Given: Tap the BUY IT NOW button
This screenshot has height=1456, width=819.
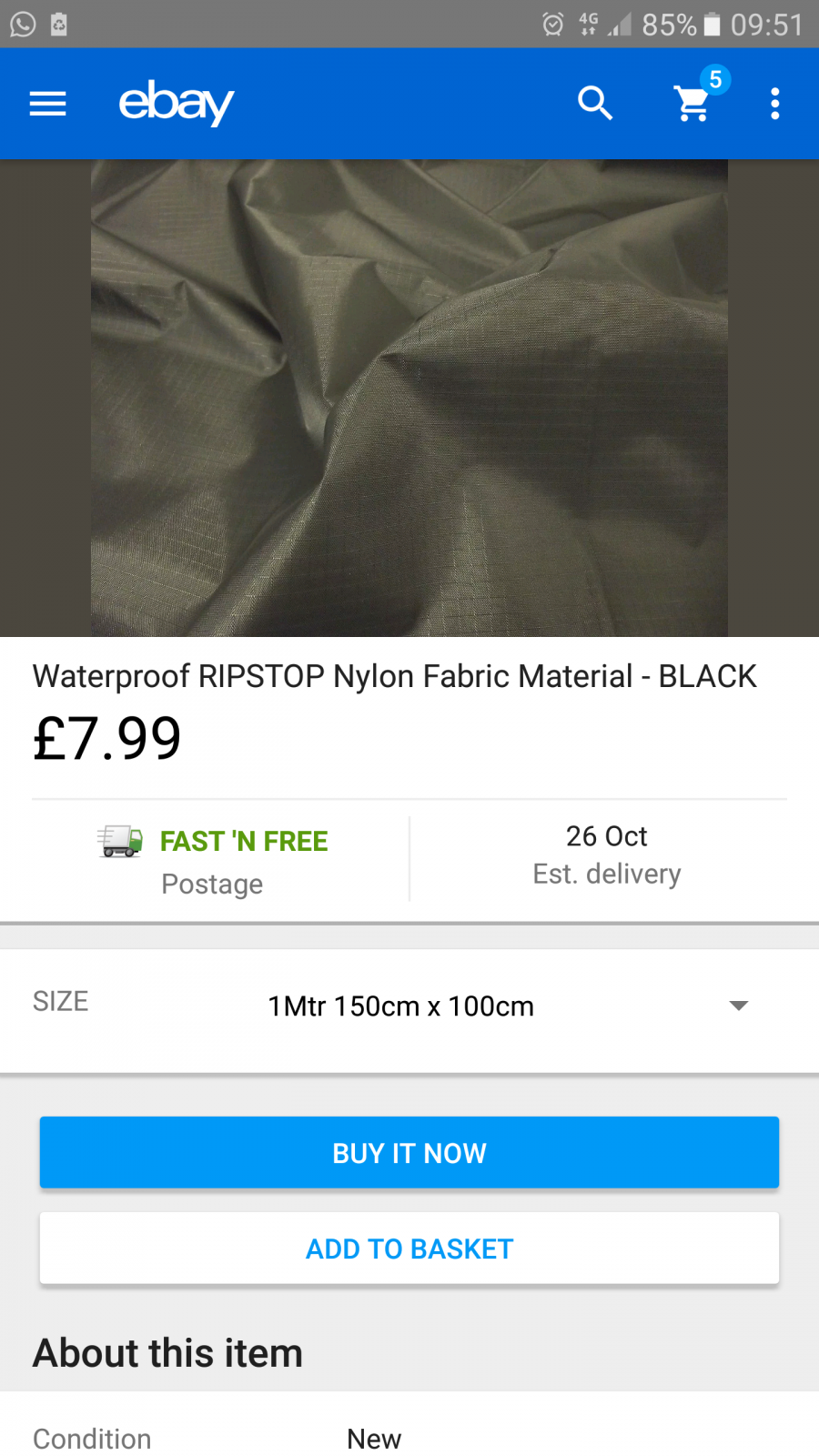Looking at the screenshot, I should [x=409, y=1152].
